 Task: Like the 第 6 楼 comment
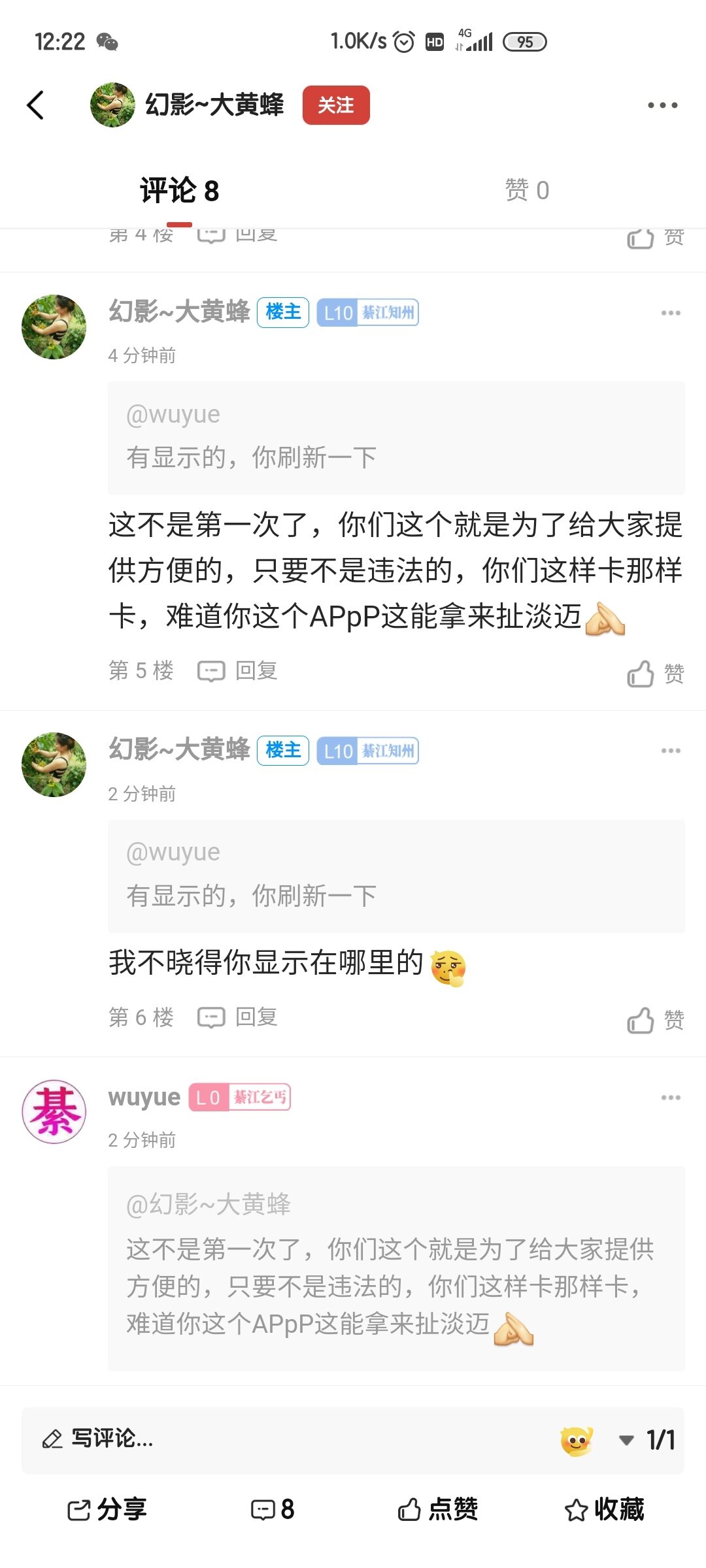point(655,1020)
